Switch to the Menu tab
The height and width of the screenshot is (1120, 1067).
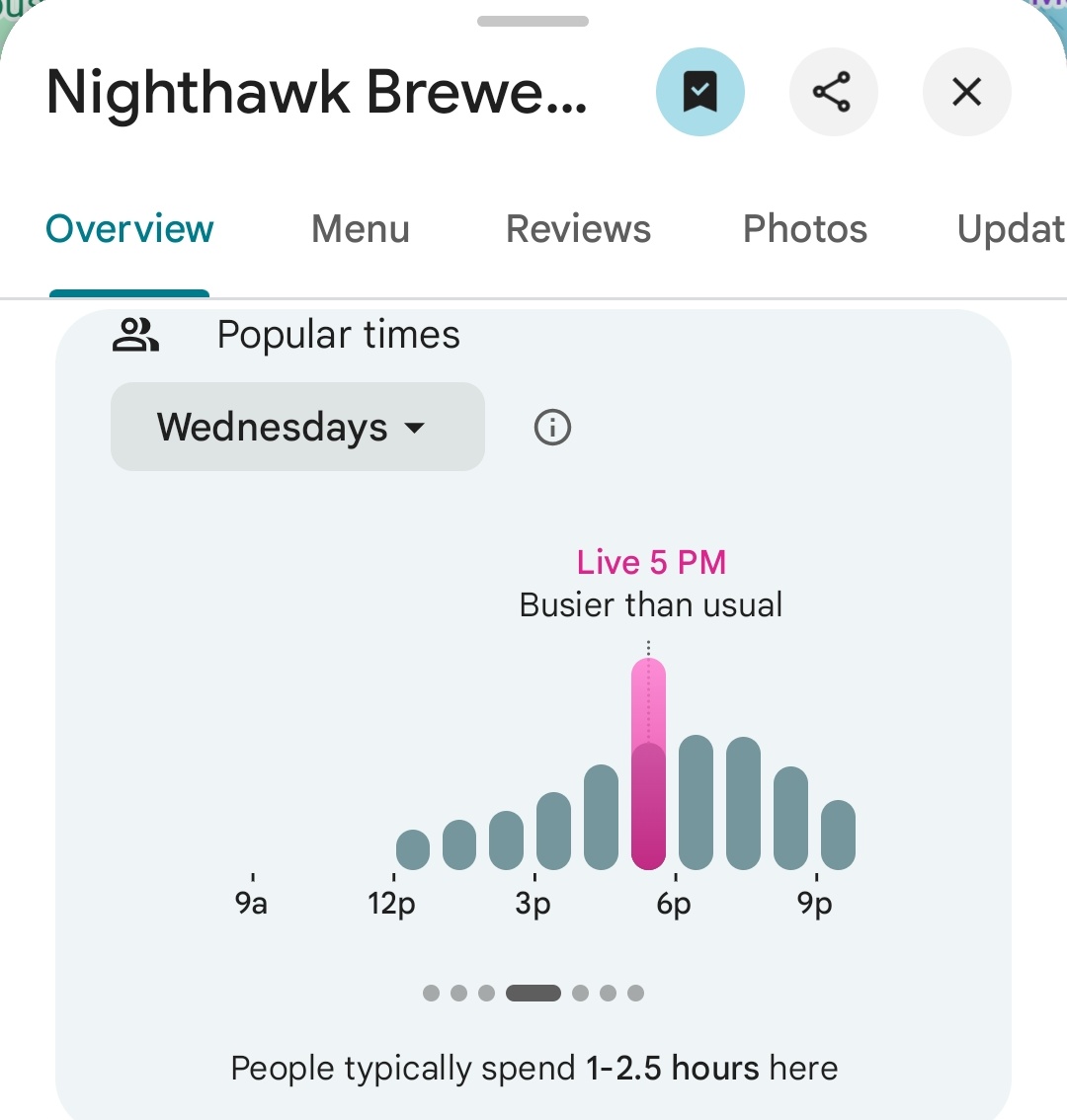click(360, 229)
